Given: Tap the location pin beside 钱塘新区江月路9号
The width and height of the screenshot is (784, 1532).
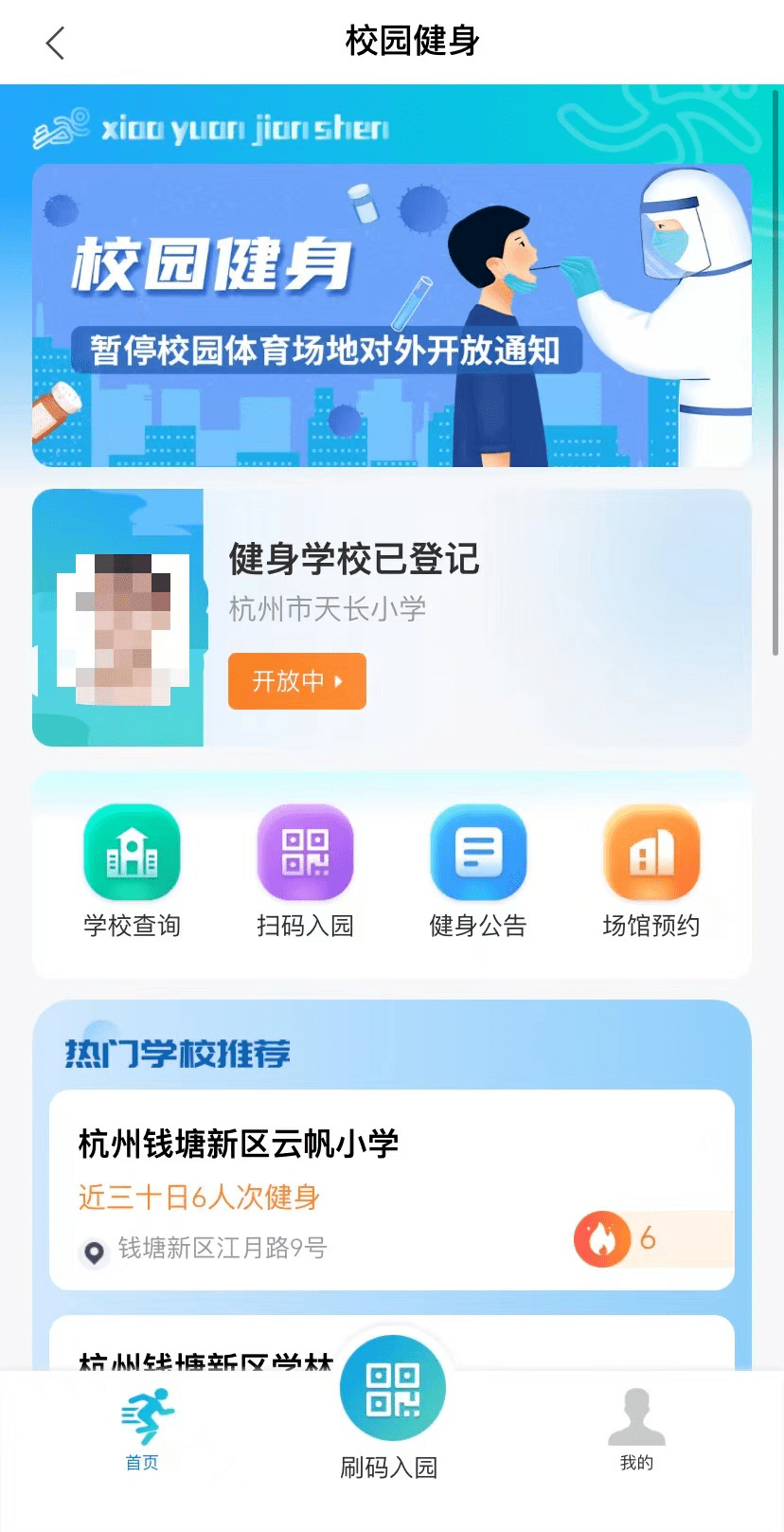Looking at the screenshot, I should pos(94,1250).
